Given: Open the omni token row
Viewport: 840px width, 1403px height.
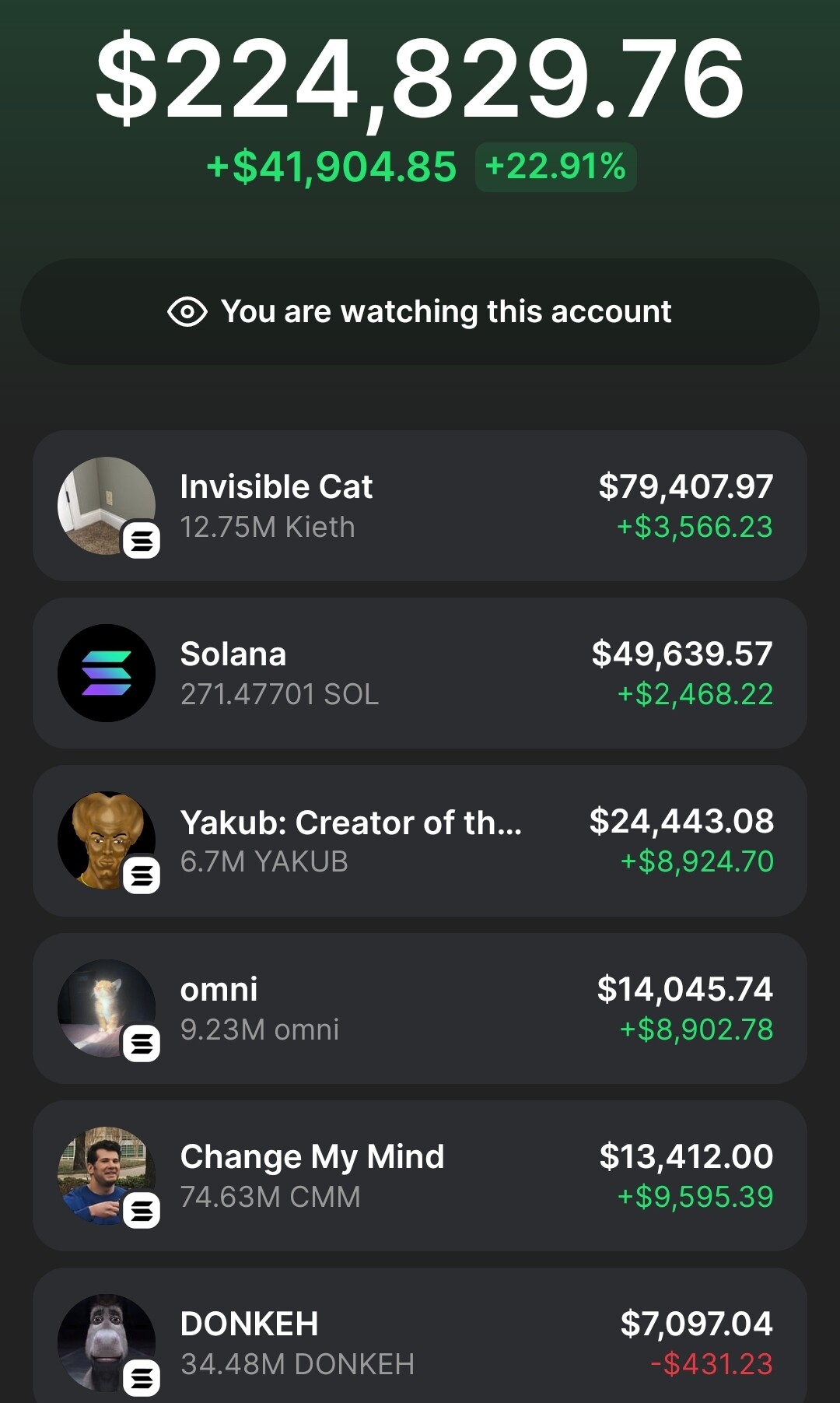Looking at the screenshot, I should (x=420, y=1008).
